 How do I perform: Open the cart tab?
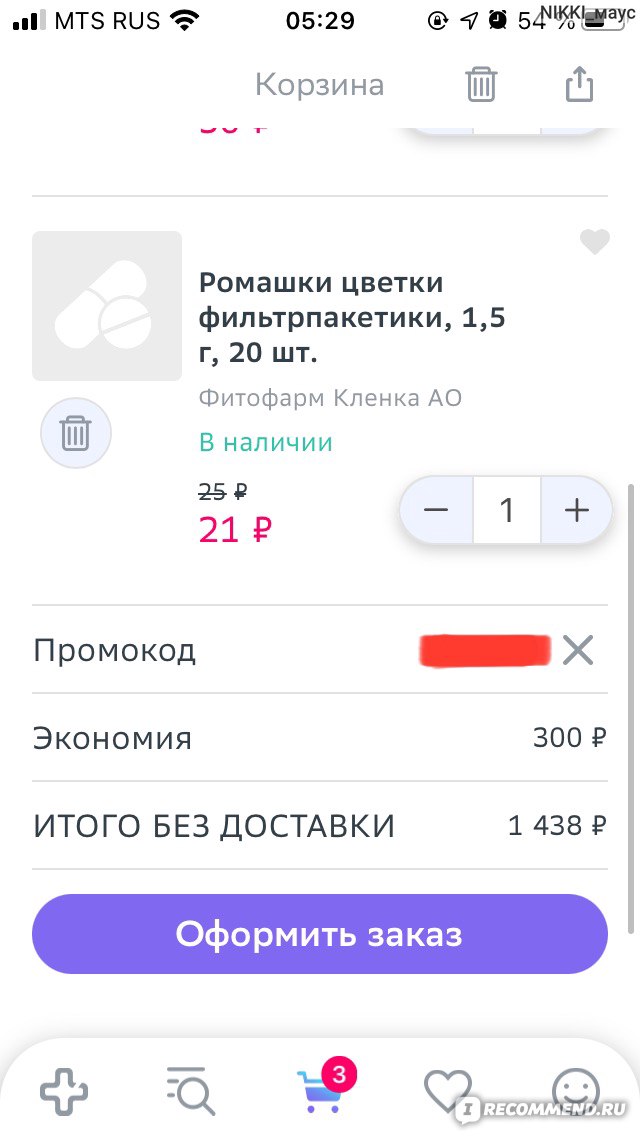(x=325, y=1087)
